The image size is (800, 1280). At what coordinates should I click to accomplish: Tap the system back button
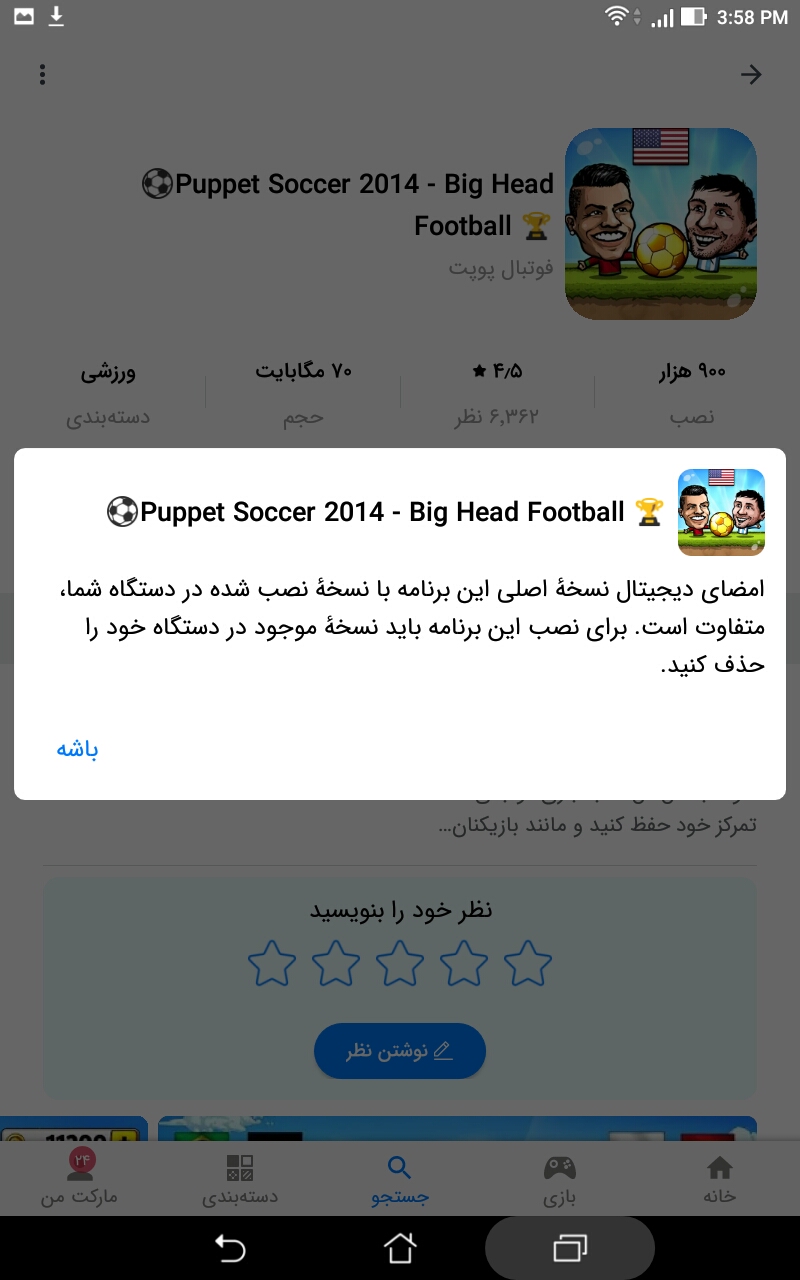pyautogui.click(x=230, y=1248)
